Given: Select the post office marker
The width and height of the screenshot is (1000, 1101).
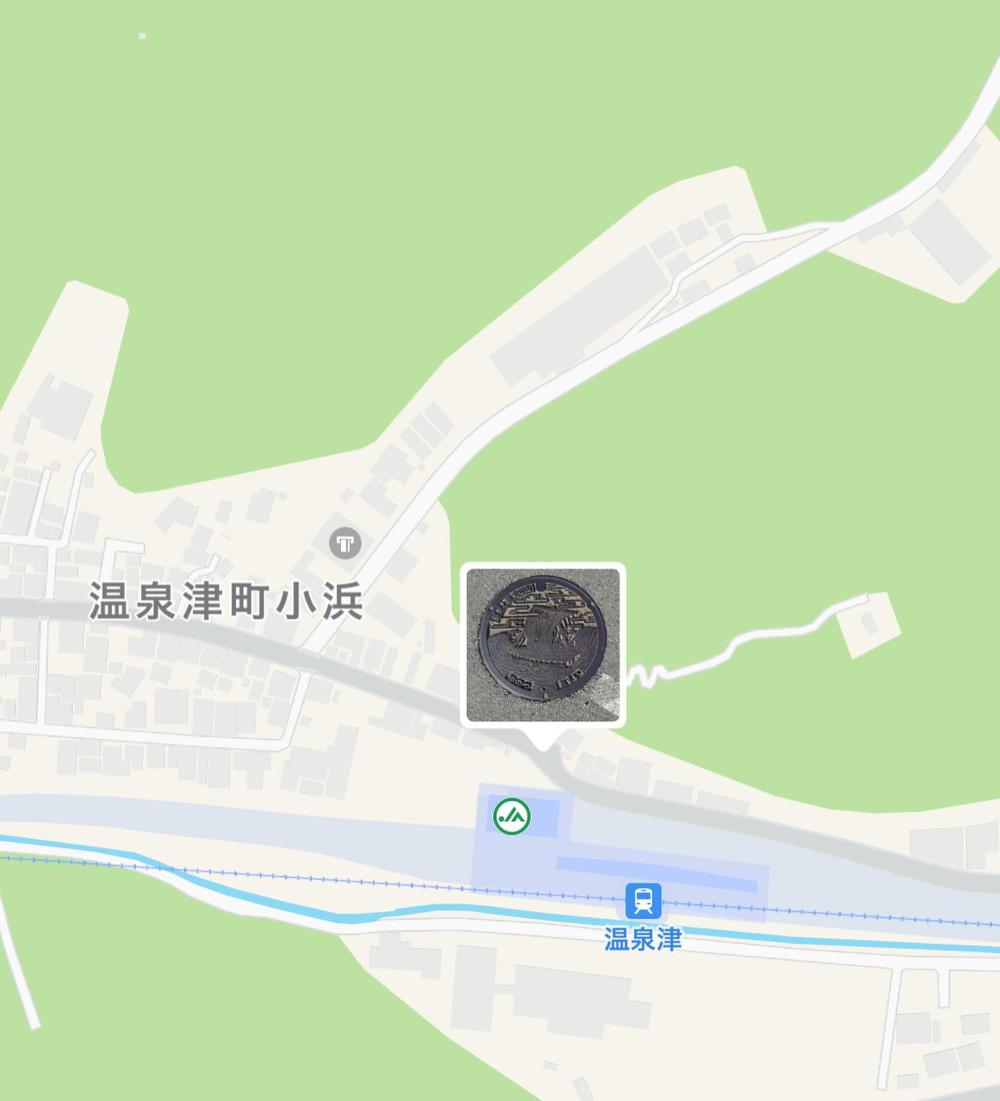Looking at the screenshot, I should 345,544.
